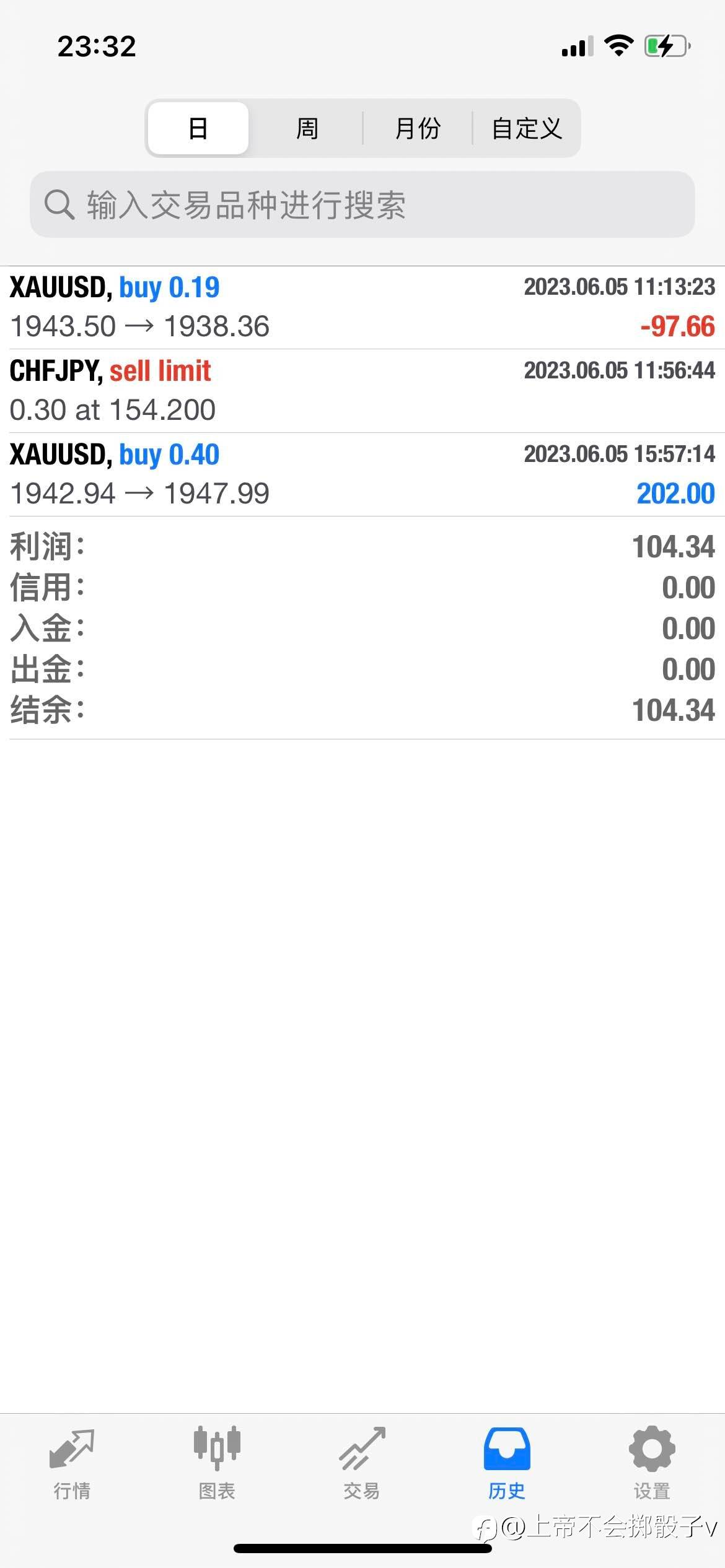725x1568 pixels.
Task: Switch to the 周 (week) period
Action: pos(307,128)
